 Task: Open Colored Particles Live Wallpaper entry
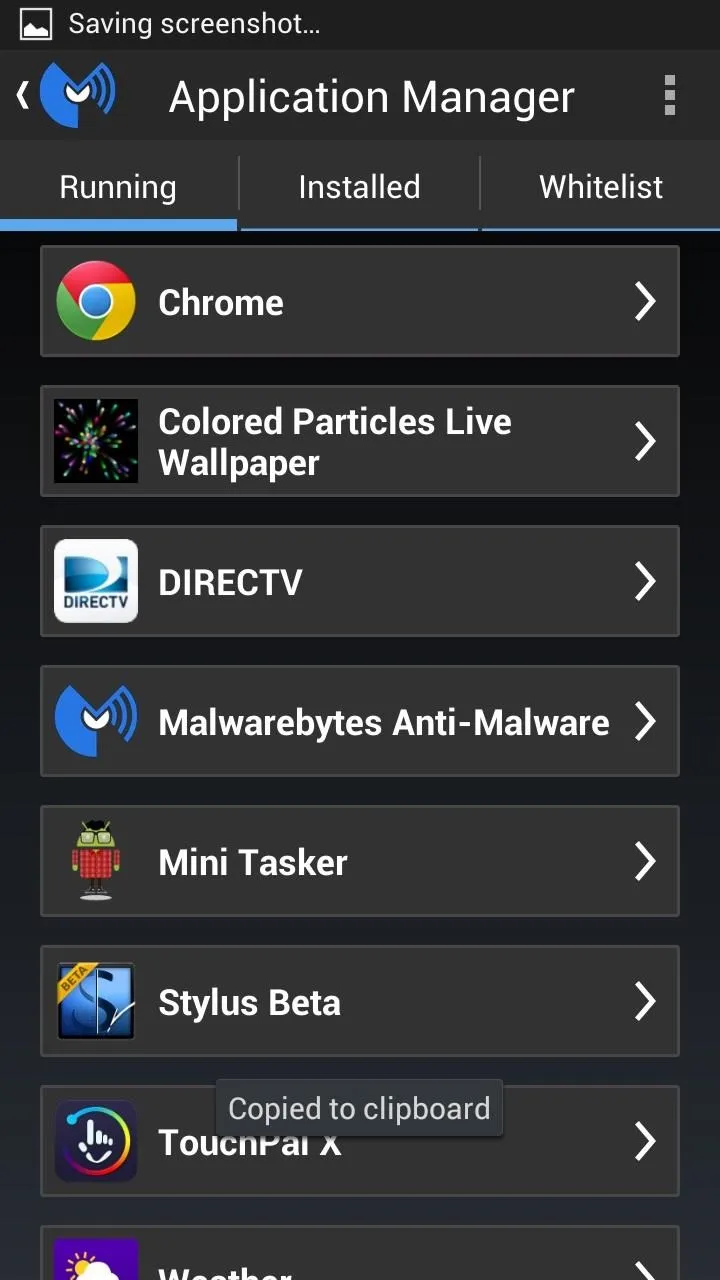[360, 441]
